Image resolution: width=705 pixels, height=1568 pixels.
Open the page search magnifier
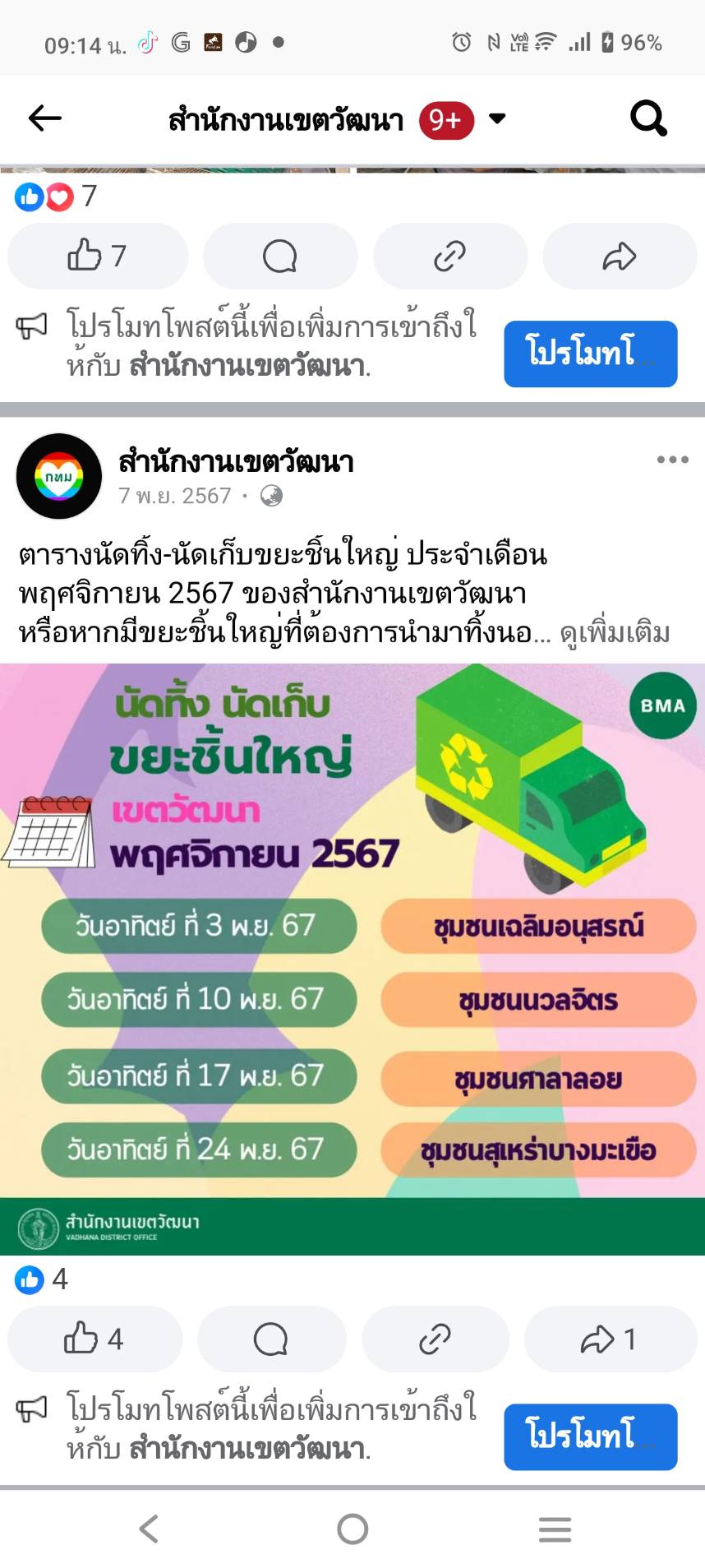click(x=647, y=118)
